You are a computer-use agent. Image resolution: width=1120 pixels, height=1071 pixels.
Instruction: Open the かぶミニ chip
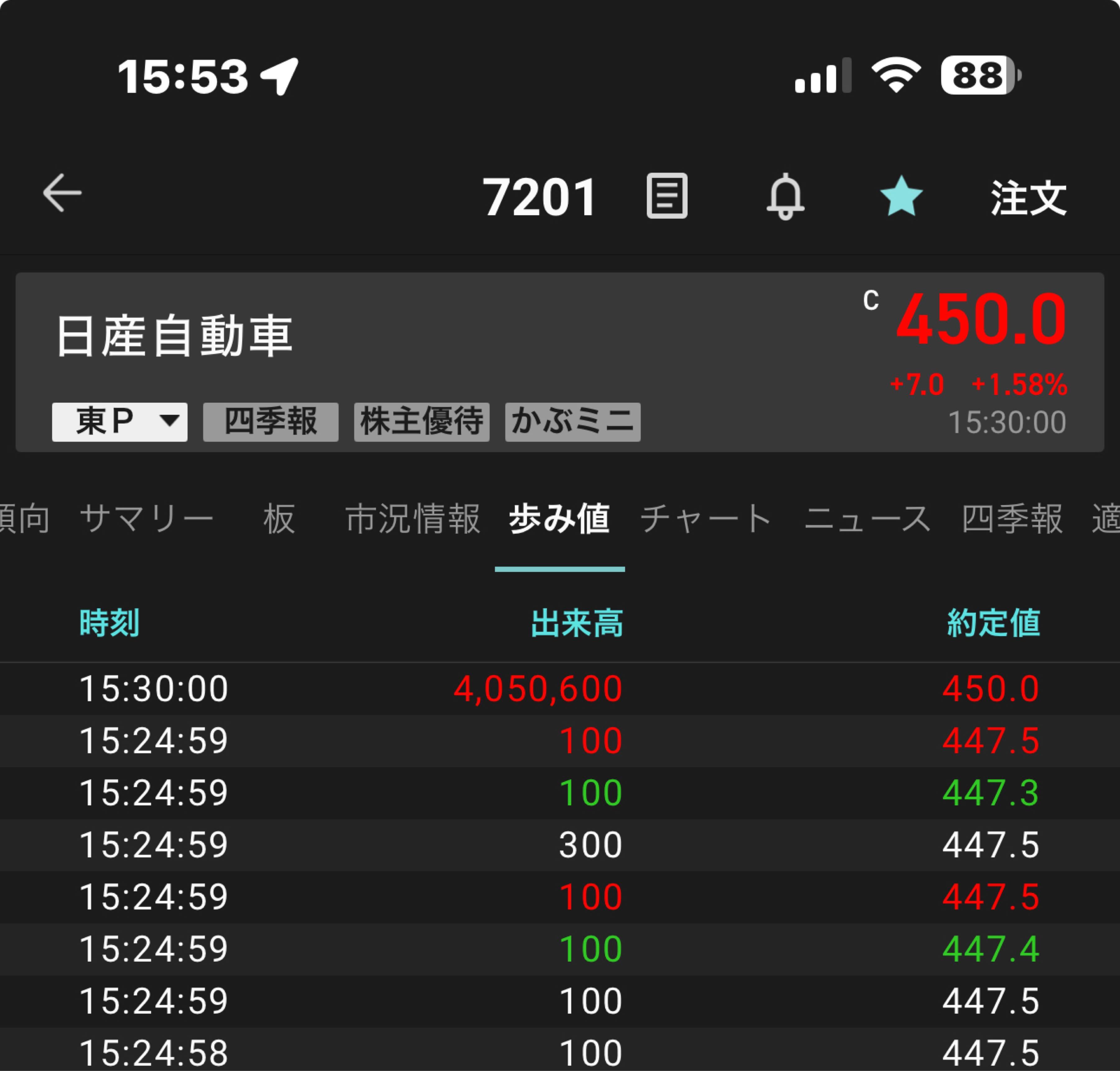pyautogui.click(x=572, y=422)
